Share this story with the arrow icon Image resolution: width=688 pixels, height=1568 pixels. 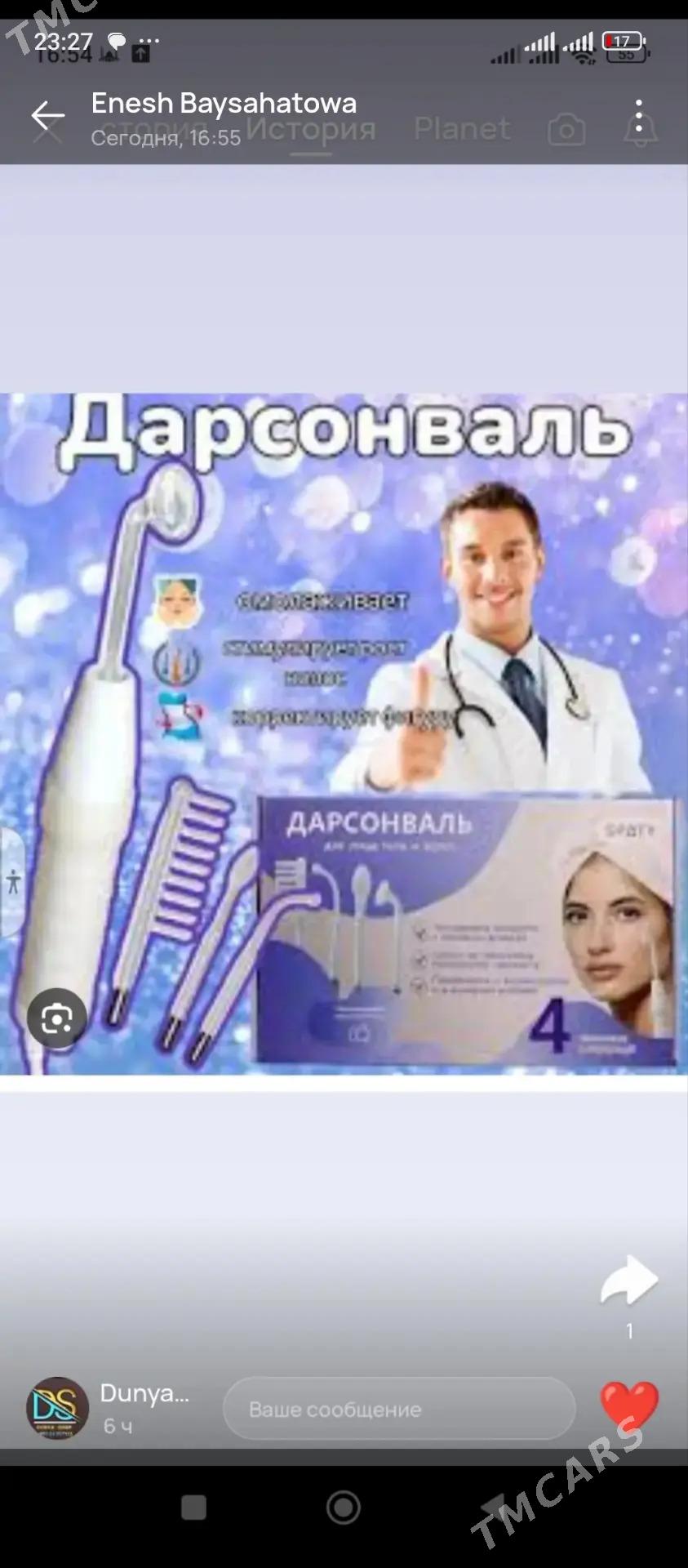[628, 1281]
